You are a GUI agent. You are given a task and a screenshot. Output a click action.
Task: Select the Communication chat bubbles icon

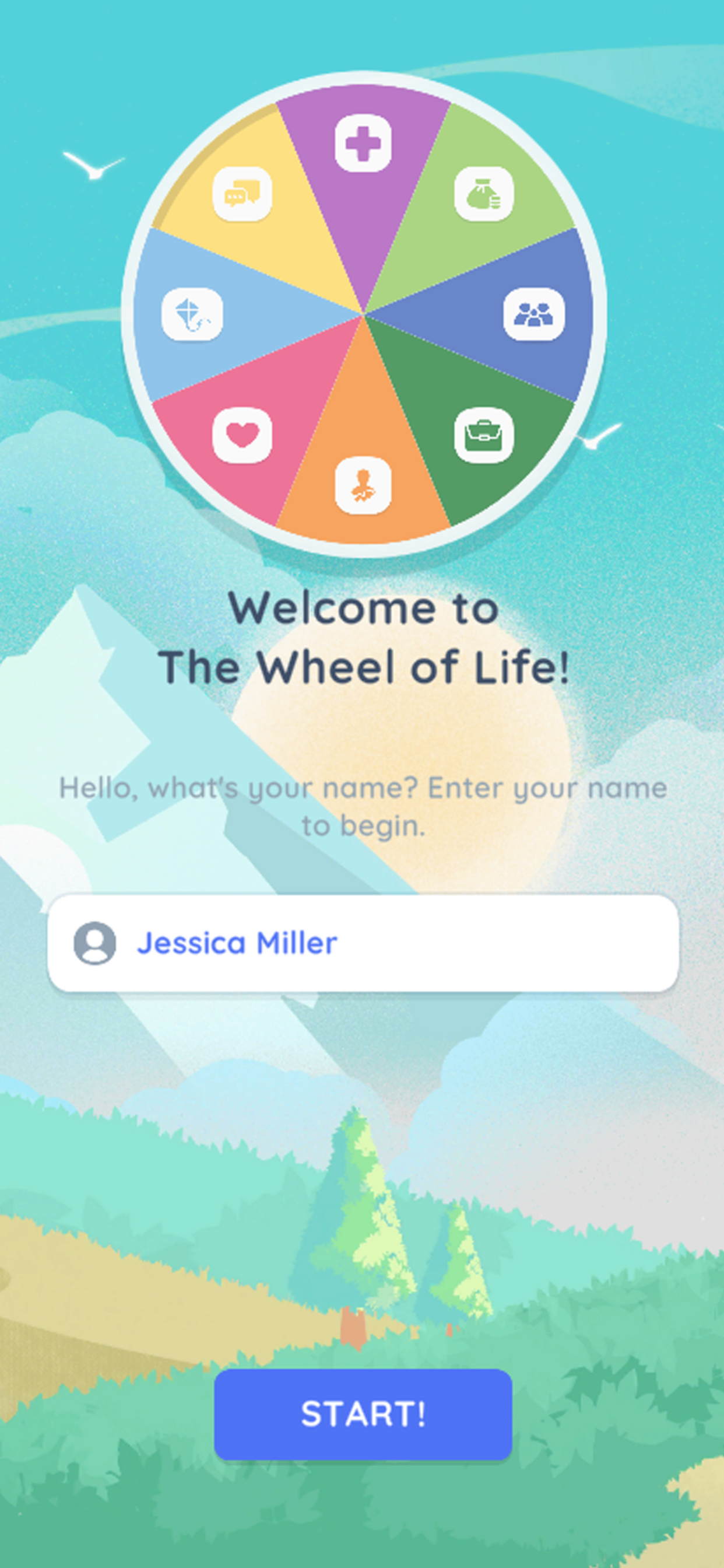242,195
